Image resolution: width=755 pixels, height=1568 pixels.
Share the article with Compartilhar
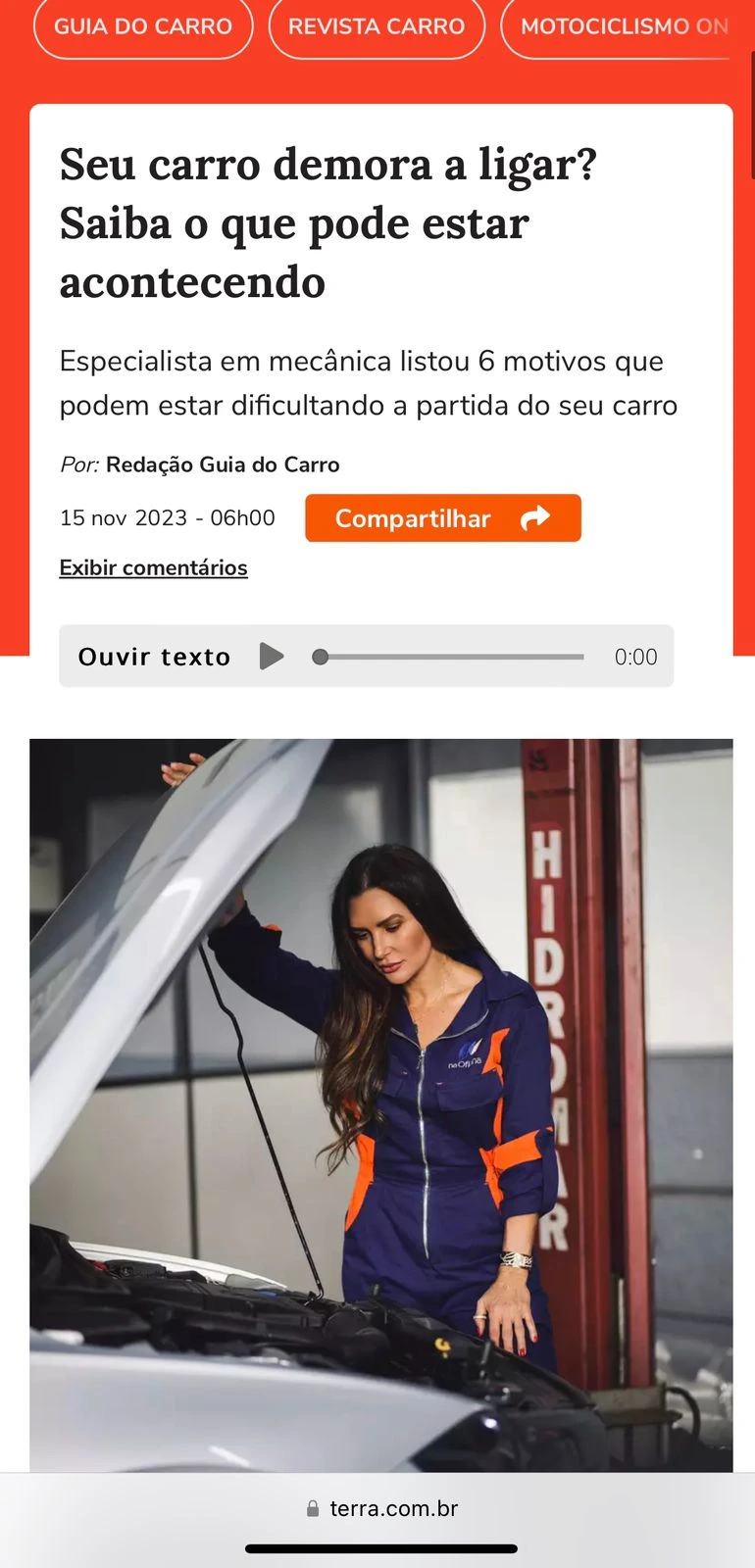(x=443, y=518)
